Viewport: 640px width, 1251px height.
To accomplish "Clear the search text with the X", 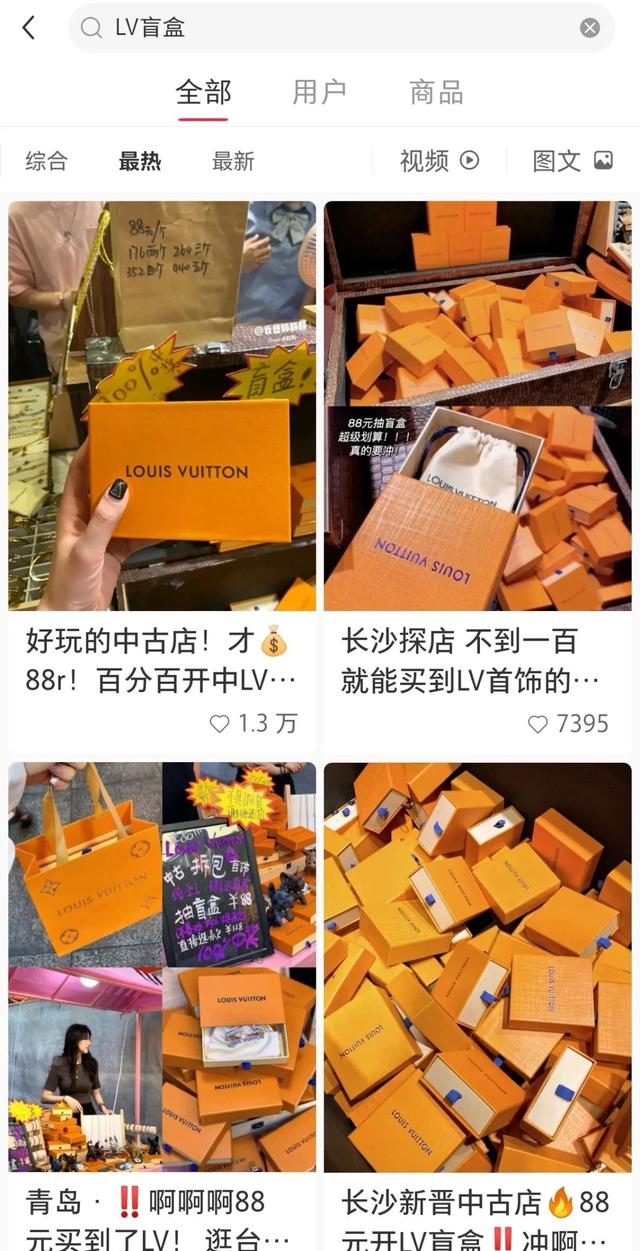I will point(590,28).
